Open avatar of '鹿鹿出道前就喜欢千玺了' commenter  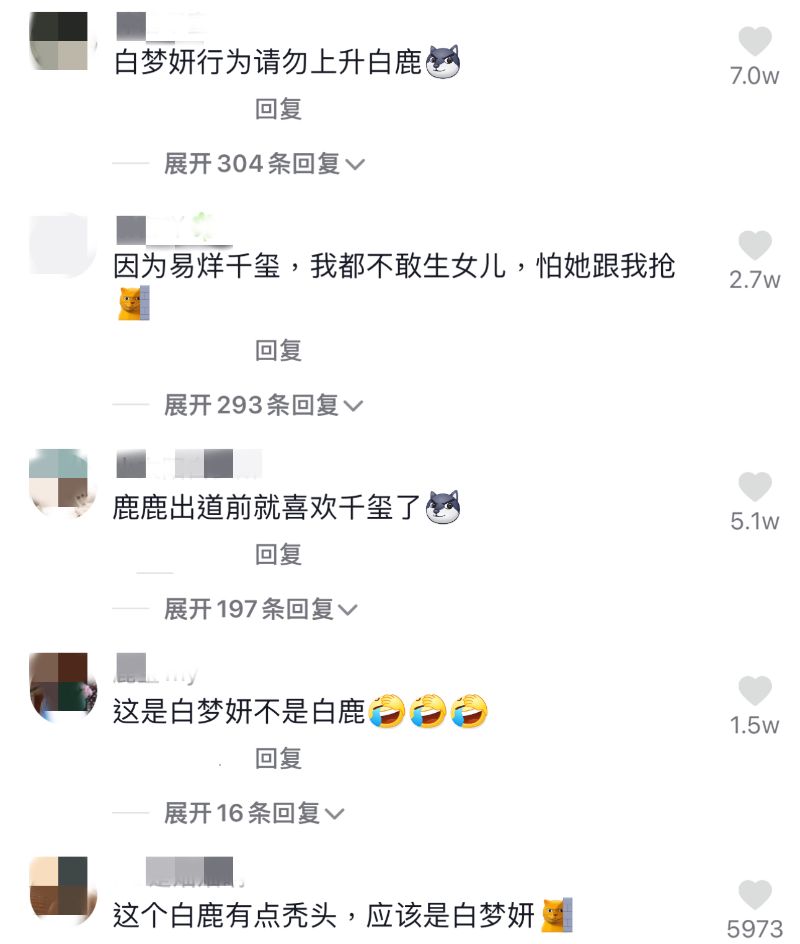58,482
